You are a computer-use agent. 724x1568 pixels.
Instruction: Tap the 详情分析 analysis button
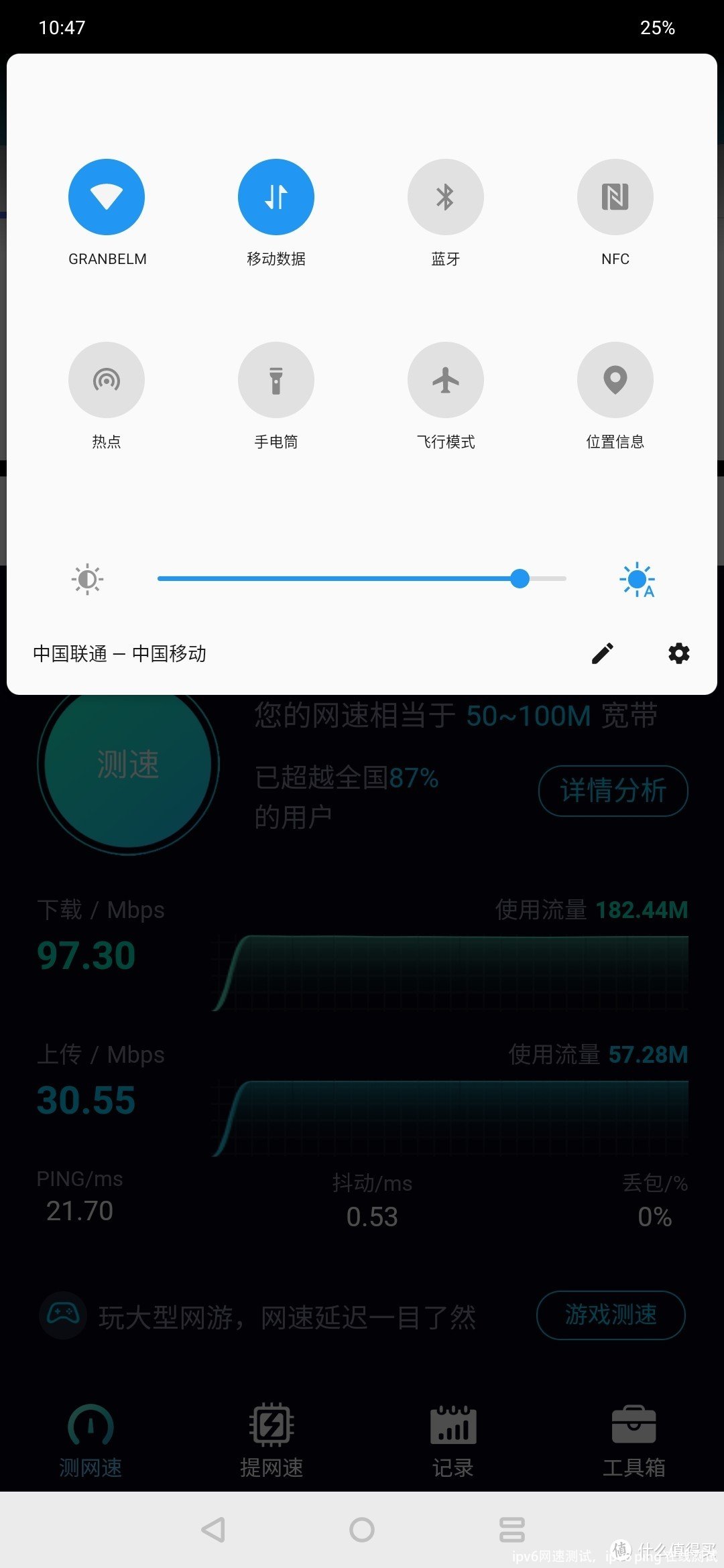612,791
